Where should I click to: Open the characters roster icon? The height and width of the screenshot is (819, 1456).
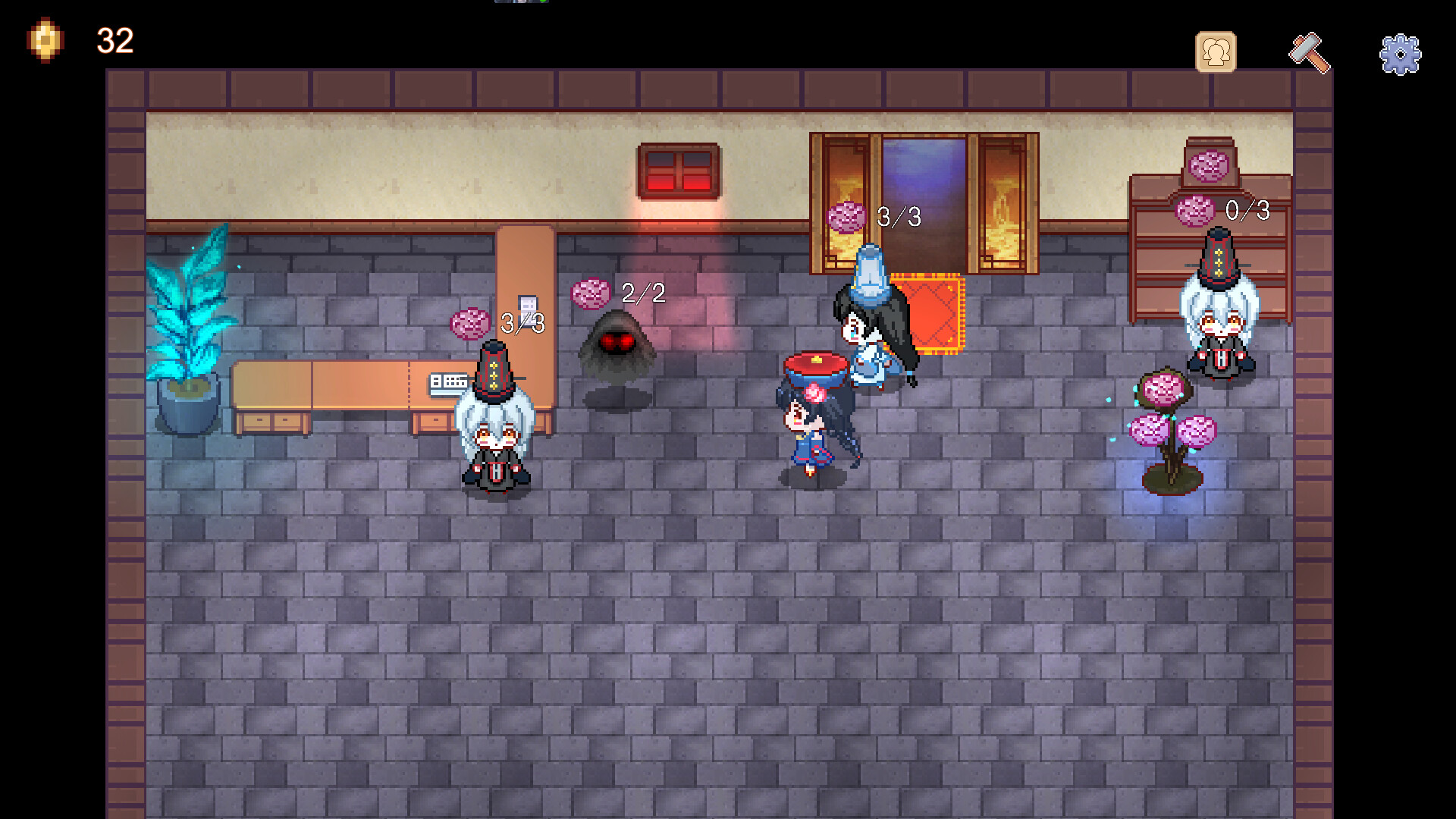coord(1216,52)
